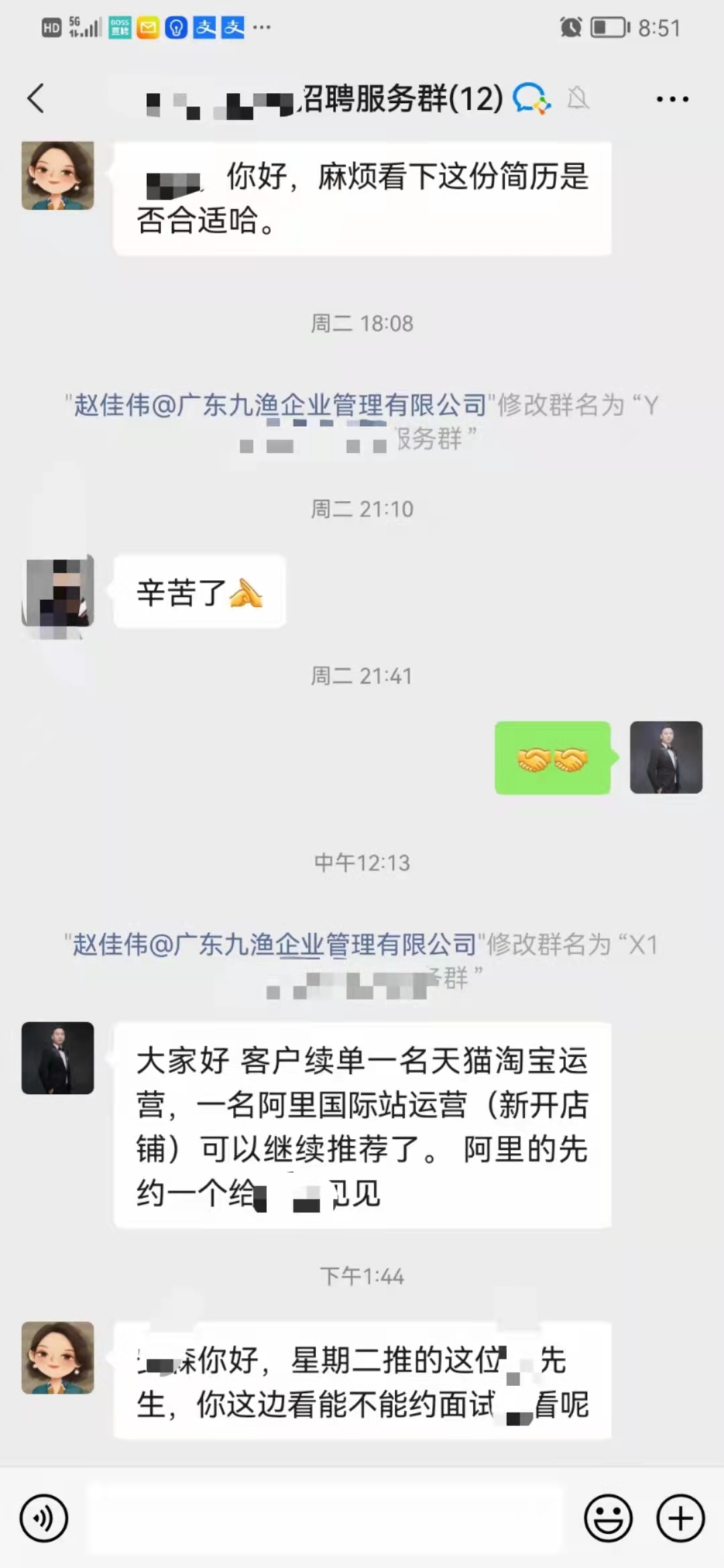Open the three-dot chat menu
This screenshot has height=1568, width=724.
pos(672,99)
